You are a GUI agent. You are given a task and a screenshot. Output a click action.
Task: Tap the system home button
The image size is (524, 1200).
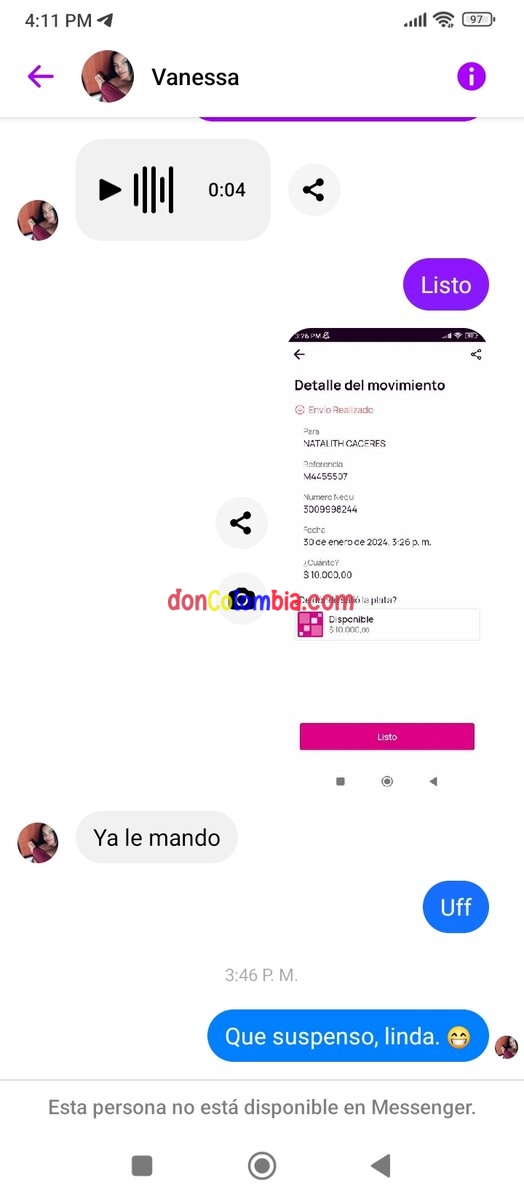click(262, 1165)
